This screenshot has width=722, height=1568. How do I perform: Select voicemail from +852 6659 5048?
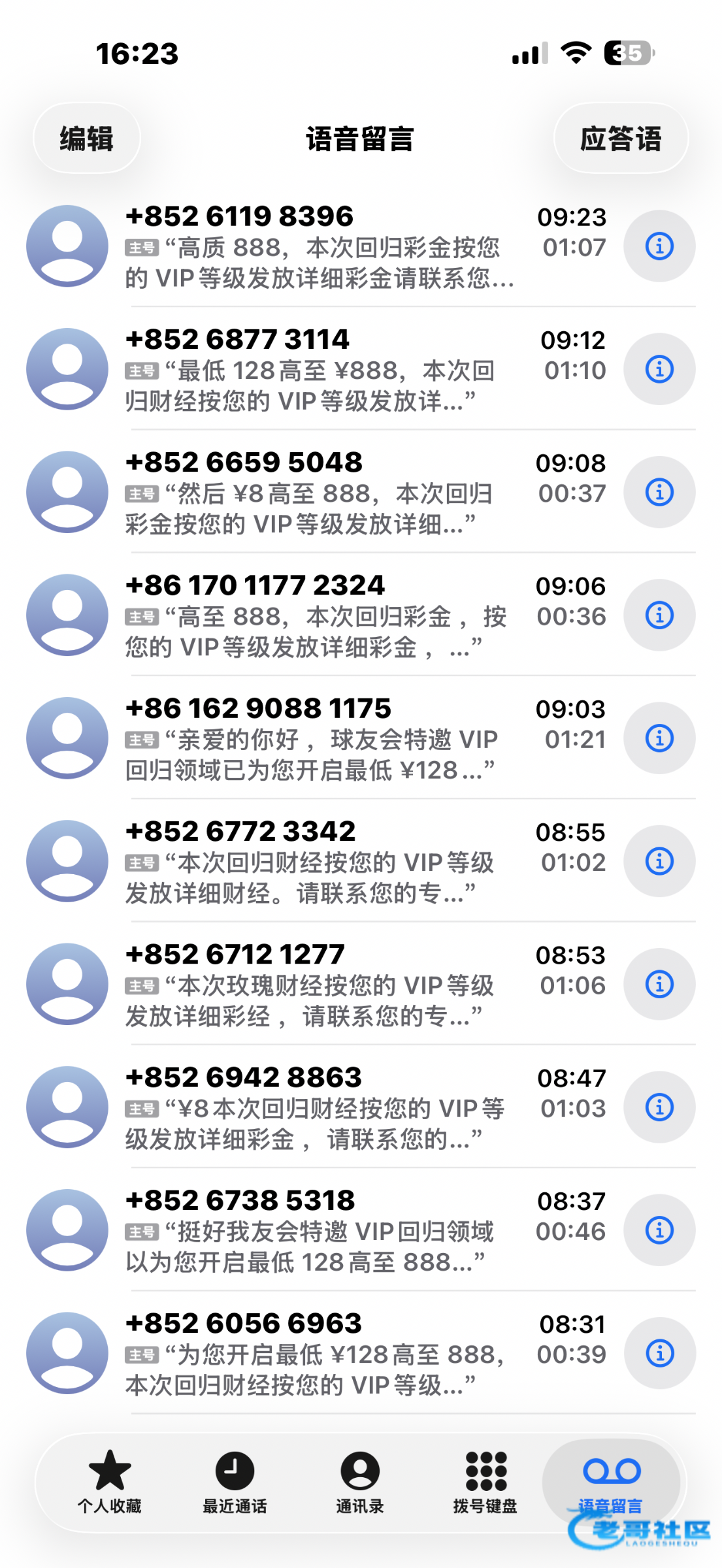click(x=320, y=493)
